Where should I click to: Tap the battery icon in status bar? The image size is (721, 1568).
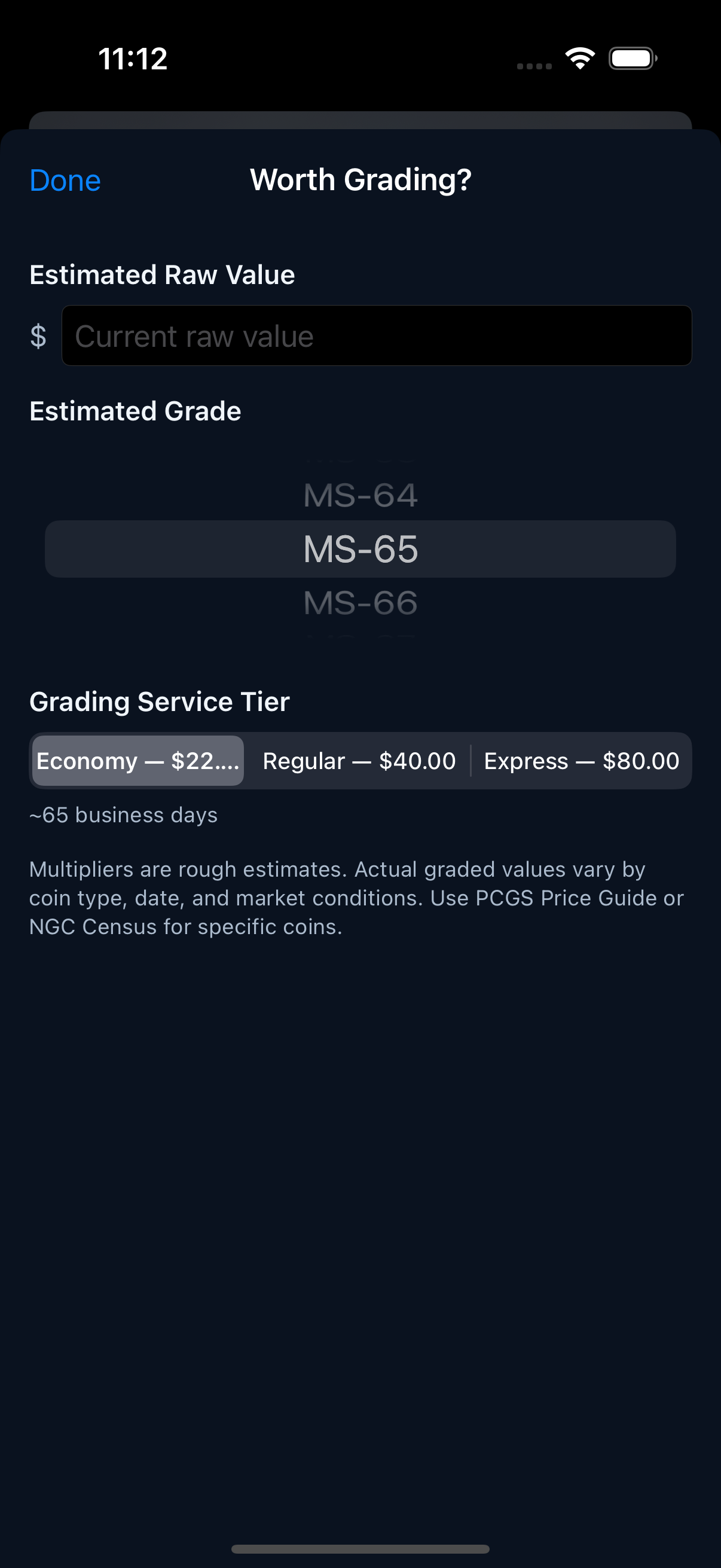coord(632,58)
